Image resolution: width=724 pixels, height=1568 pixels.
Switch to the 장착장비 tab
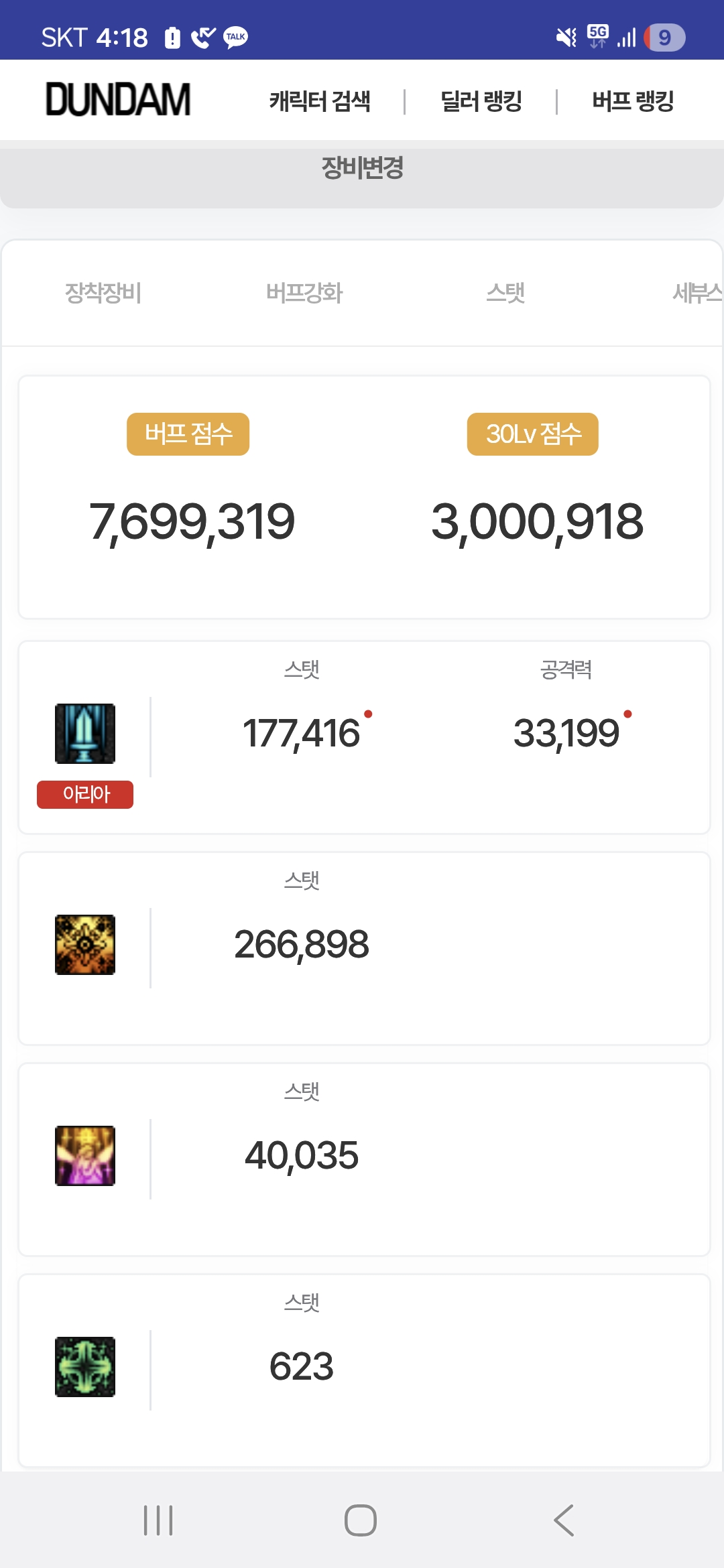[x=103, y=293]
